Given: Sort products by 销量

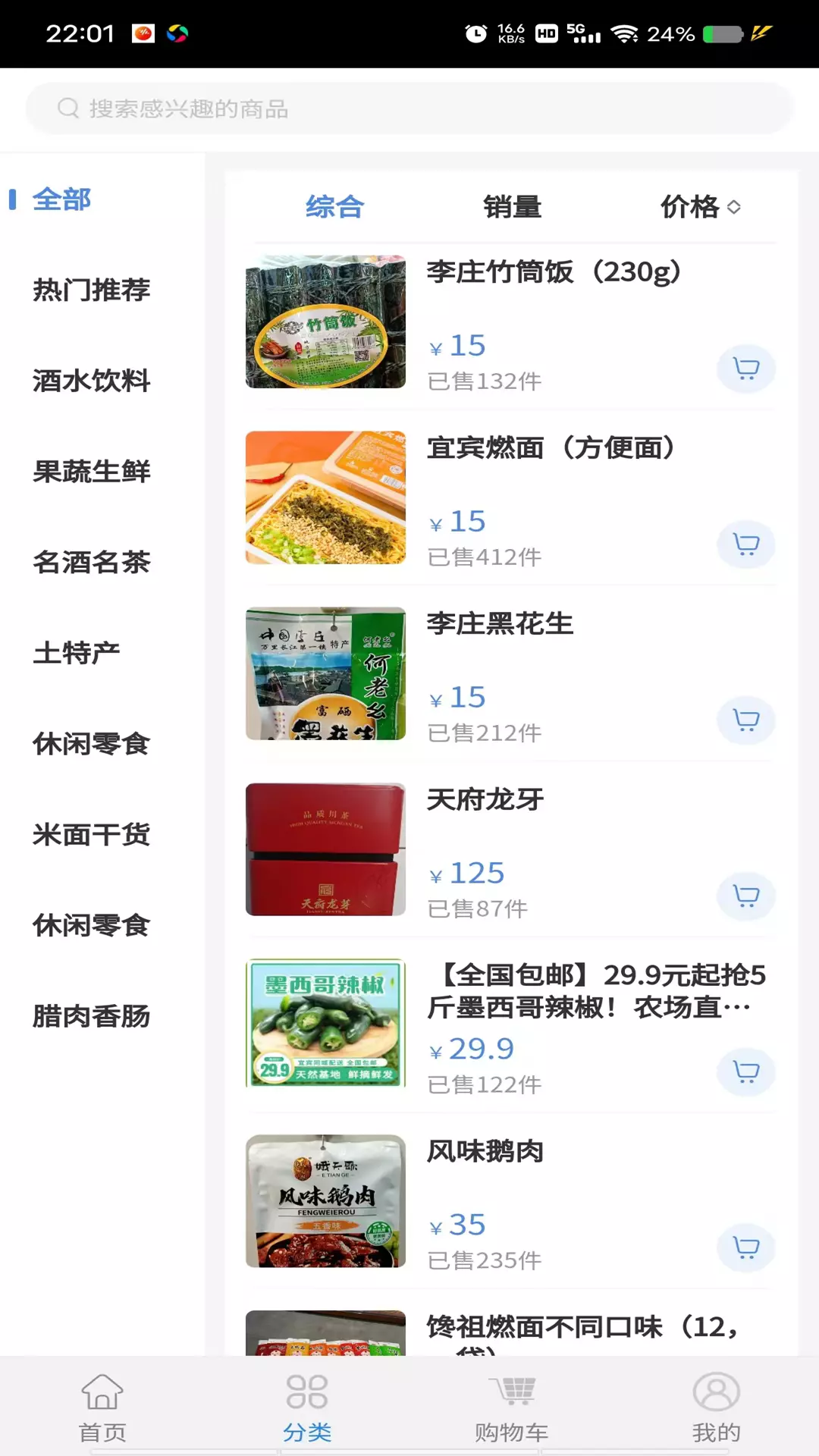Looking at the screenshot, I should 513,206.
